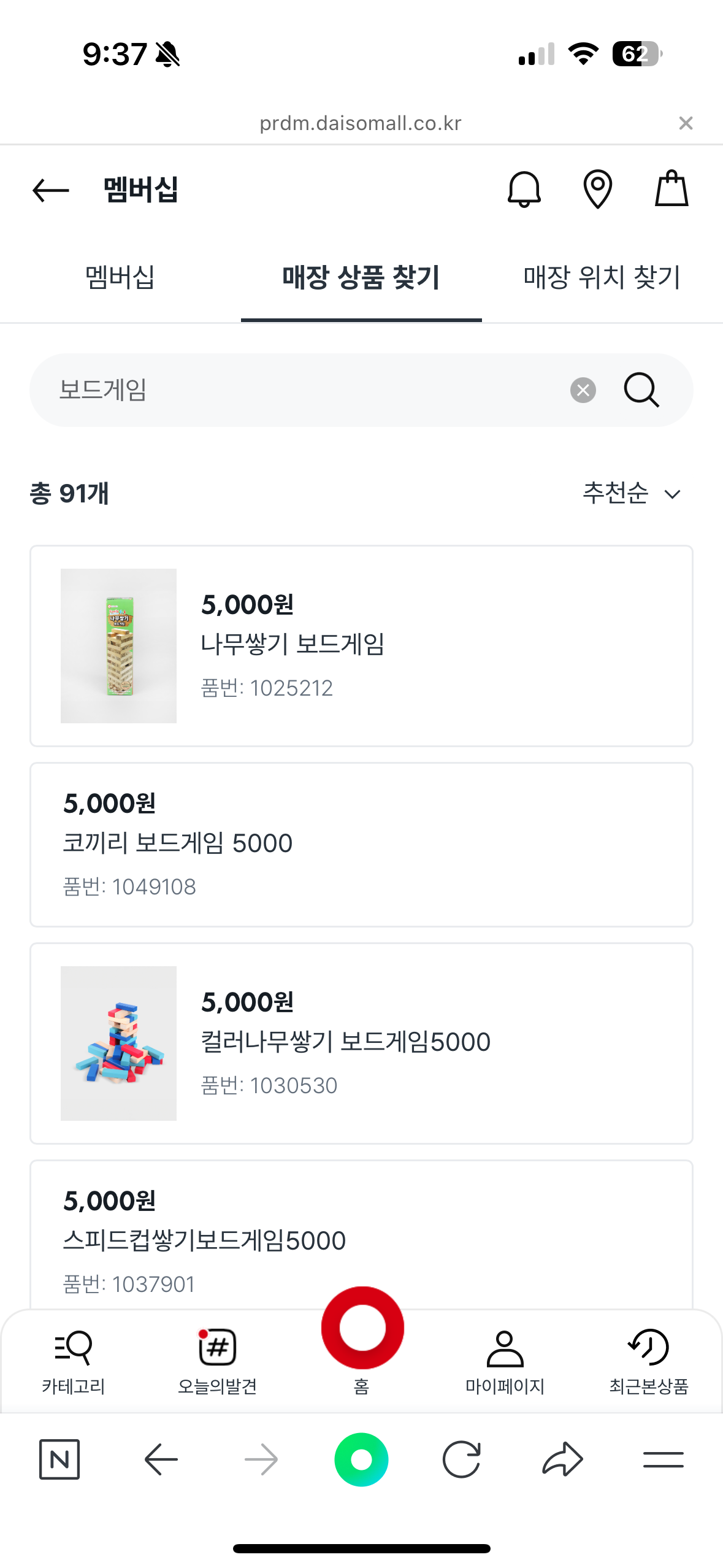Viewport: 723px width, 1568px height.
Task: Open the 나무쌓기 보드게임 product card
Action: (x=361, y=645)
